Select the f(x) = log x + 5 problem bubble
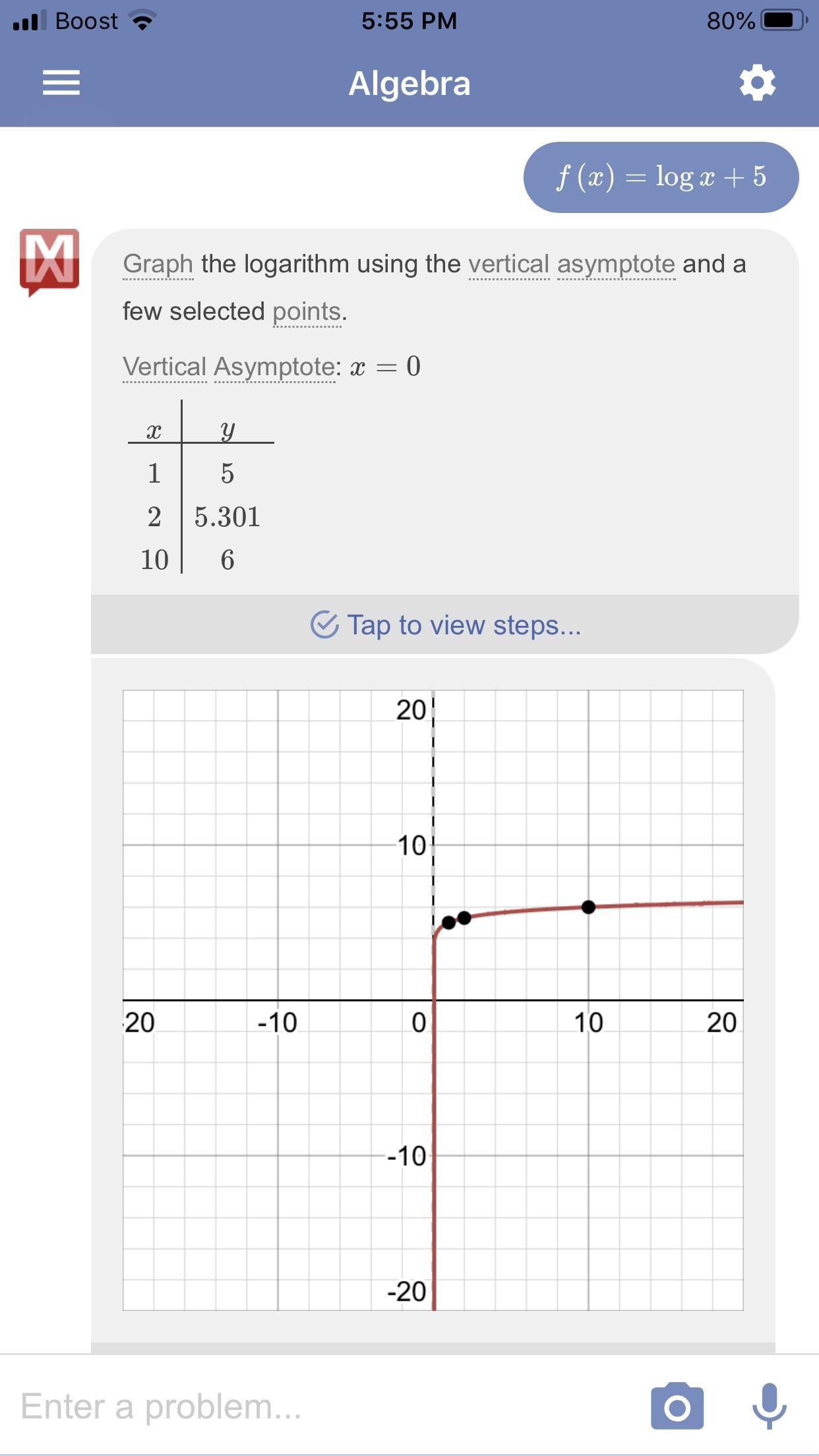The image size is (819, 1456). coord(661,177)
